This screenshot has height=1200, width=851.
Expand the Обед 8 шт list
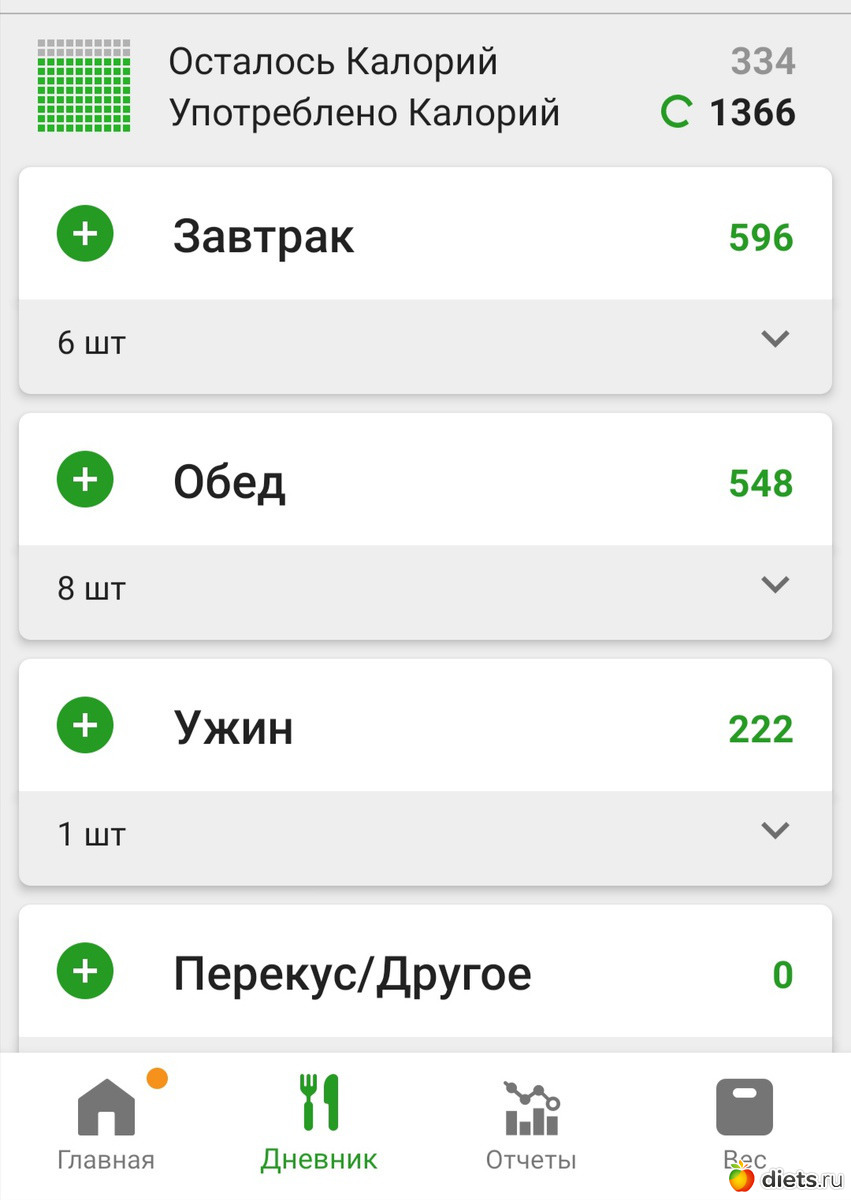[775, 585]
